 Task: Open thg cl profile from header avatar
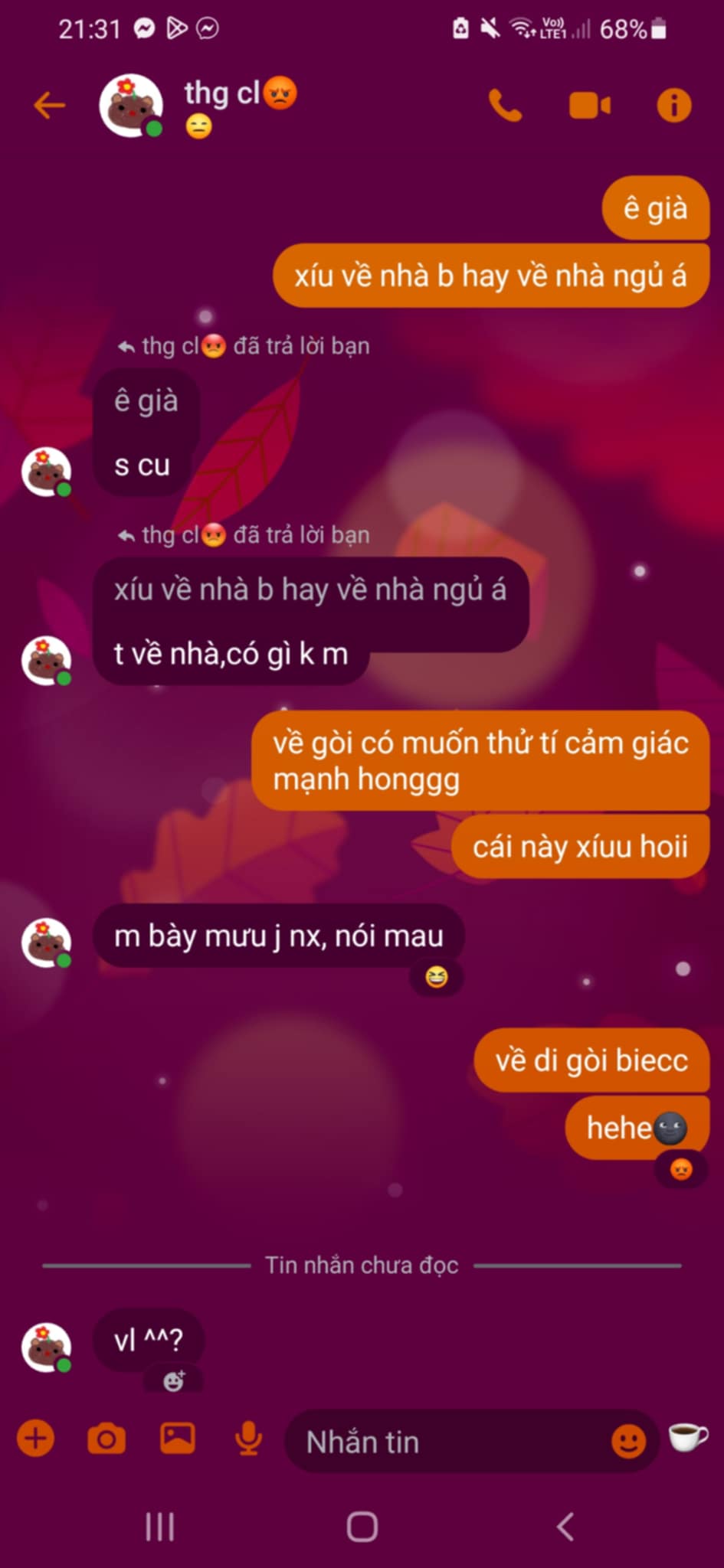click(x=131, y=106)
